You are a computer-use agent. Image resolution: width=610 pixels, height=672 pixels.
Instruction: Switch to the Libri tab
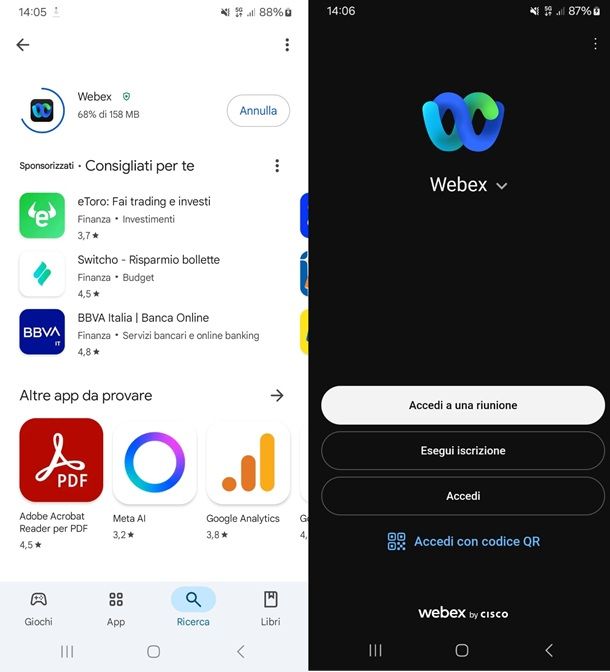point(270,607)
